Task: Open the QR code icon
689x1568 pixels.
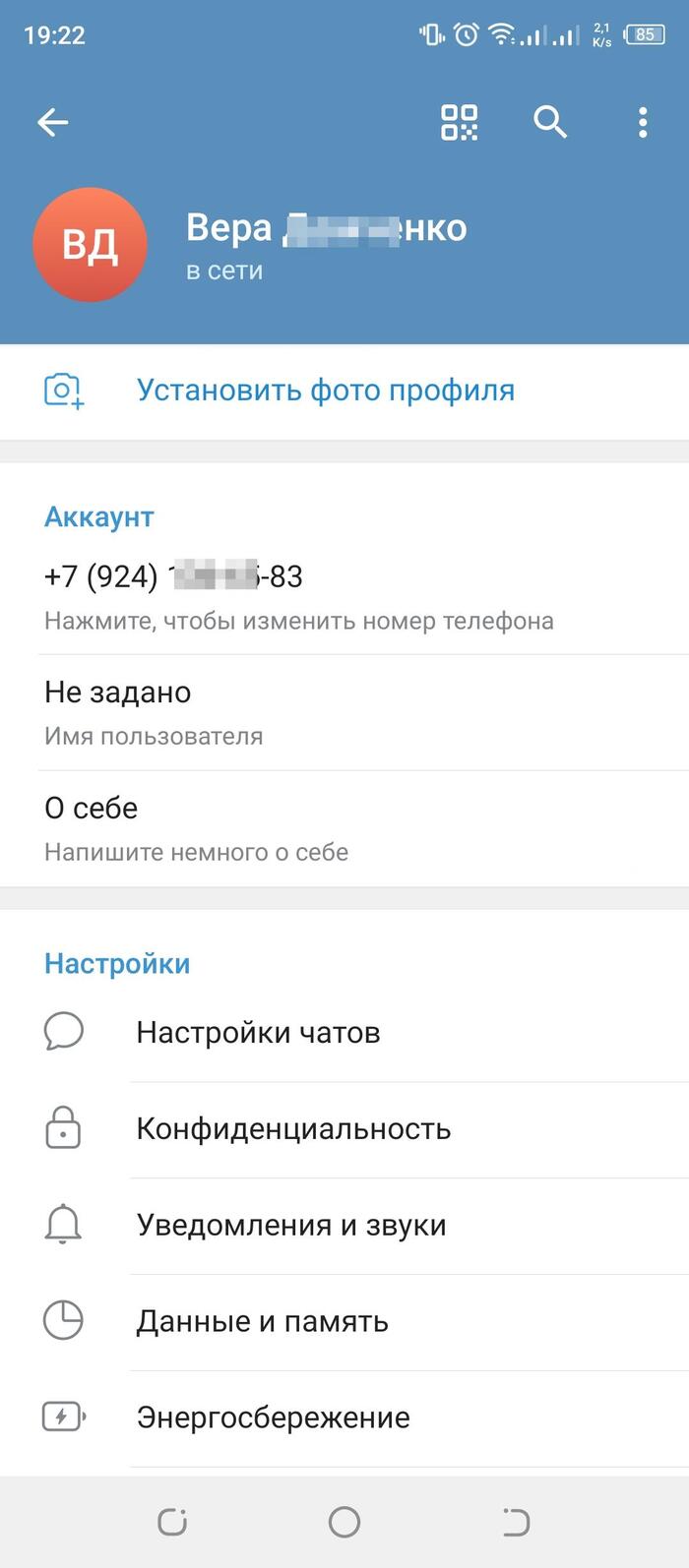Action: (x=459, y=122)
